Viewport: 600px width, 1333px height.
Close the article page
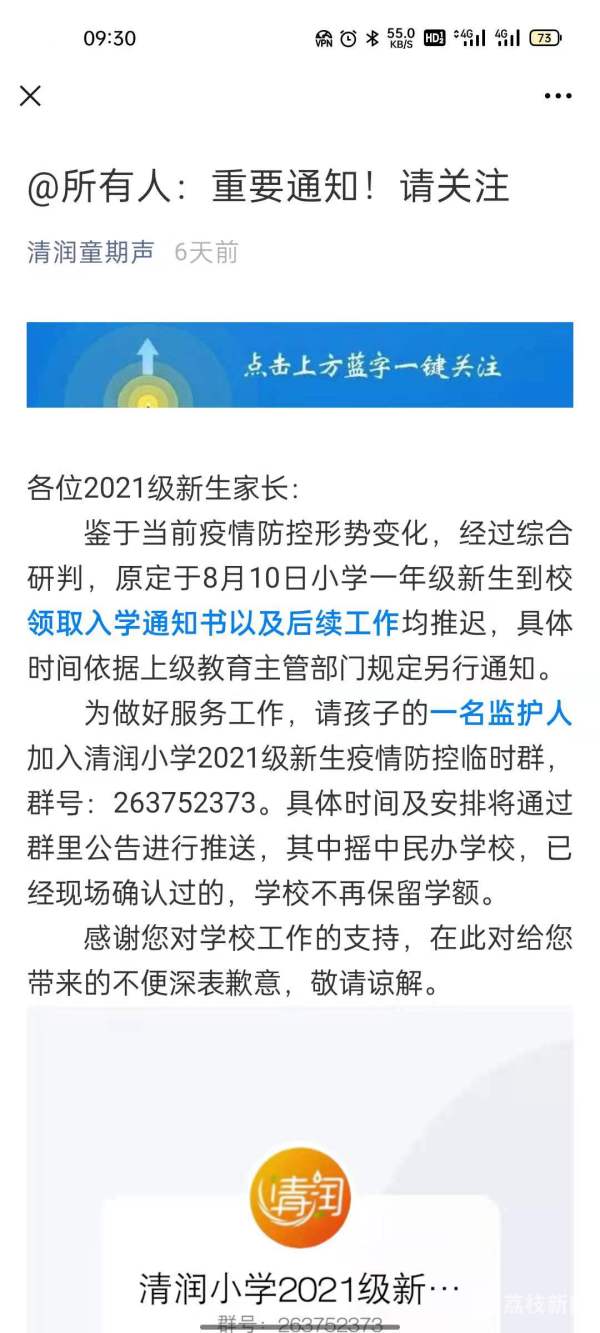point(31,96)
